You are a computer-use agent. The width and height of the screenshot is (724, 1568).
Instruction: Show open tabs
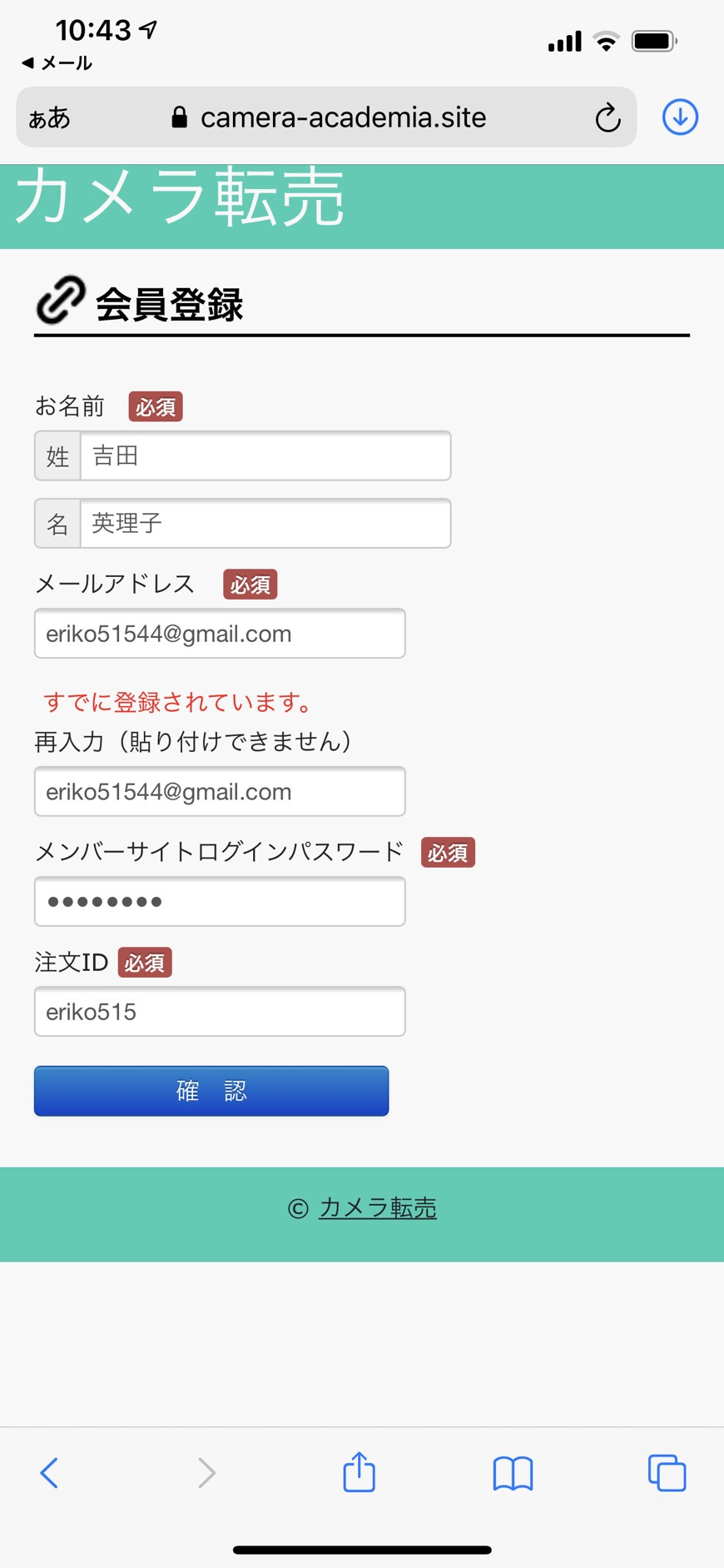(x=667, y=1472)
